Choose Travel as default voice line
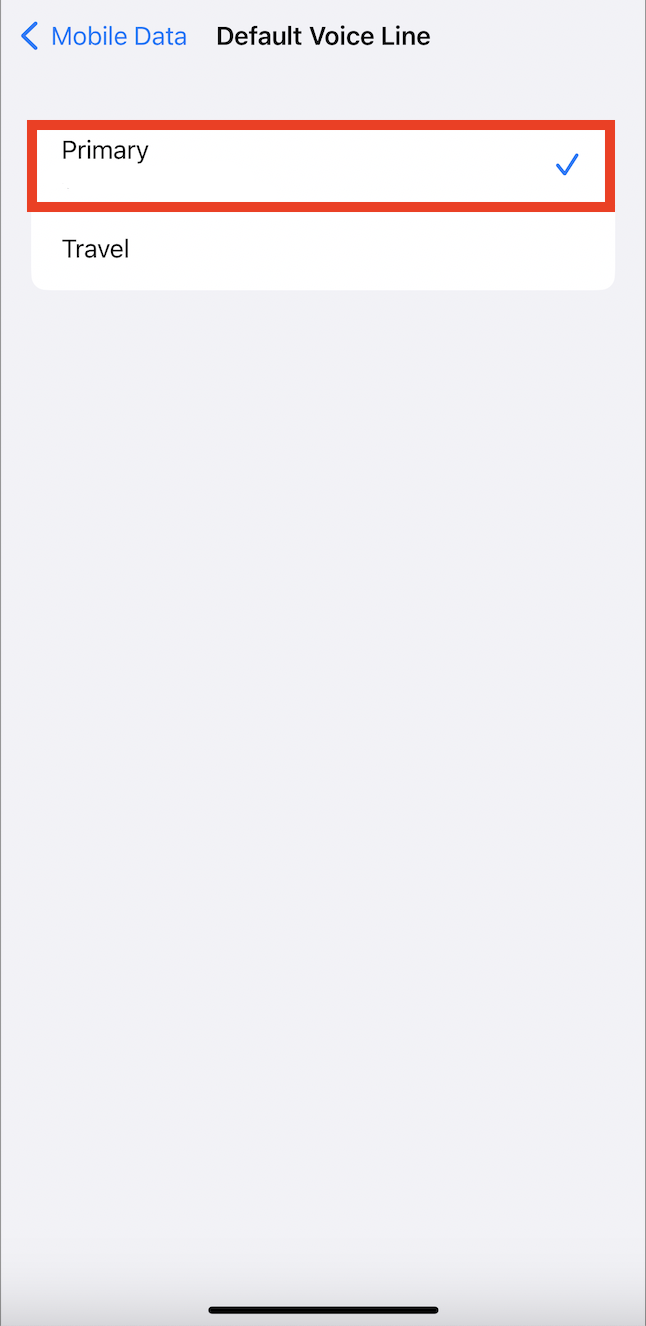This screenshot has width=646, height=1326. coord(320,249)
